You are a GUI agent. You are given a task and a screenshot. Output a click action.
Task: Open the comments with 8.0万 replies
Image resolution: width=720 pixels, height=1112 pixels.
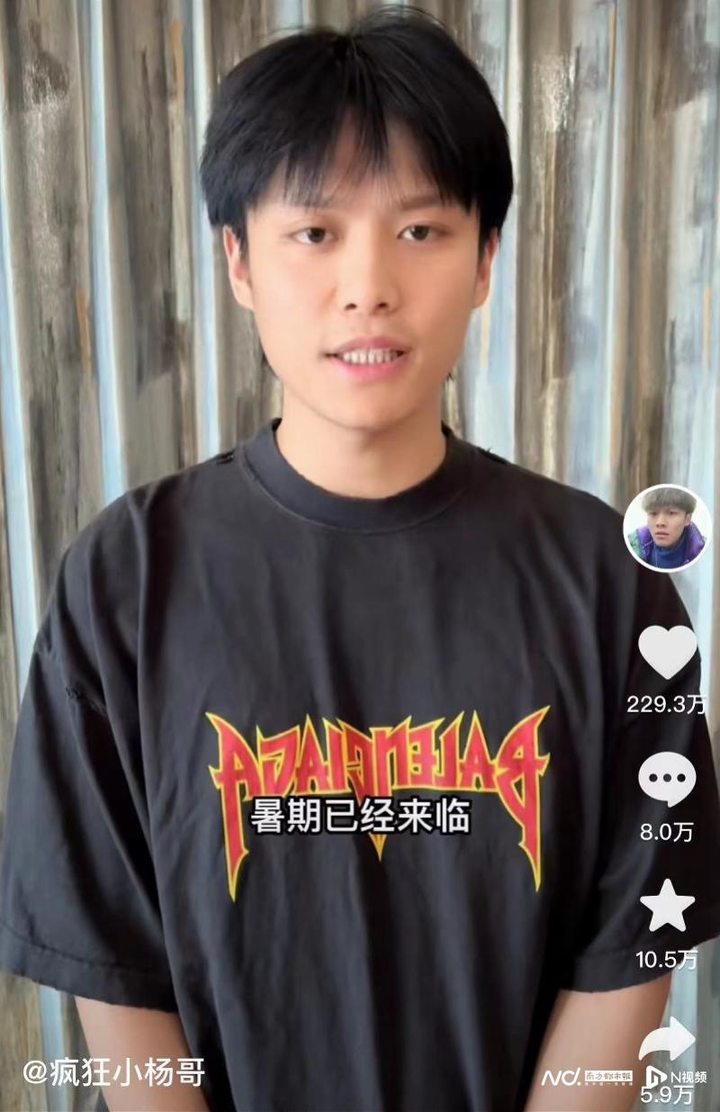point(667,779)
